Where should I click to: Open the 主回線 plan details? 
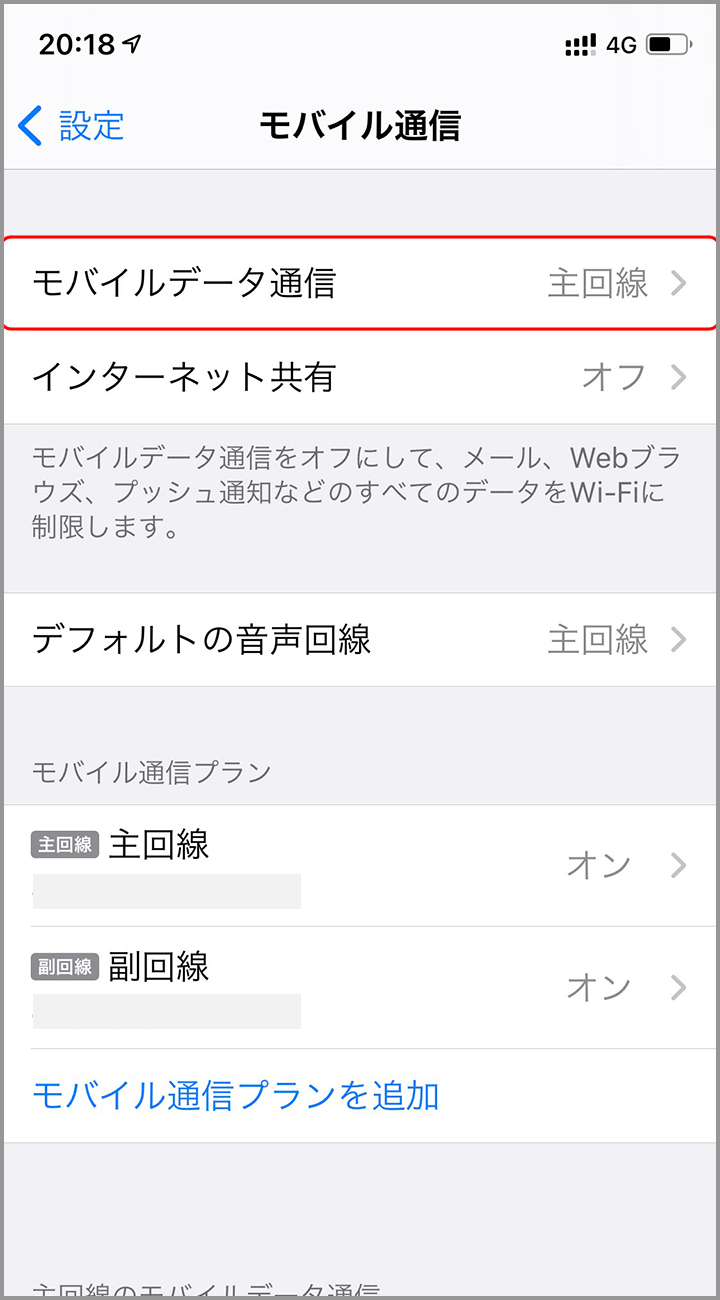pos(360,865)
